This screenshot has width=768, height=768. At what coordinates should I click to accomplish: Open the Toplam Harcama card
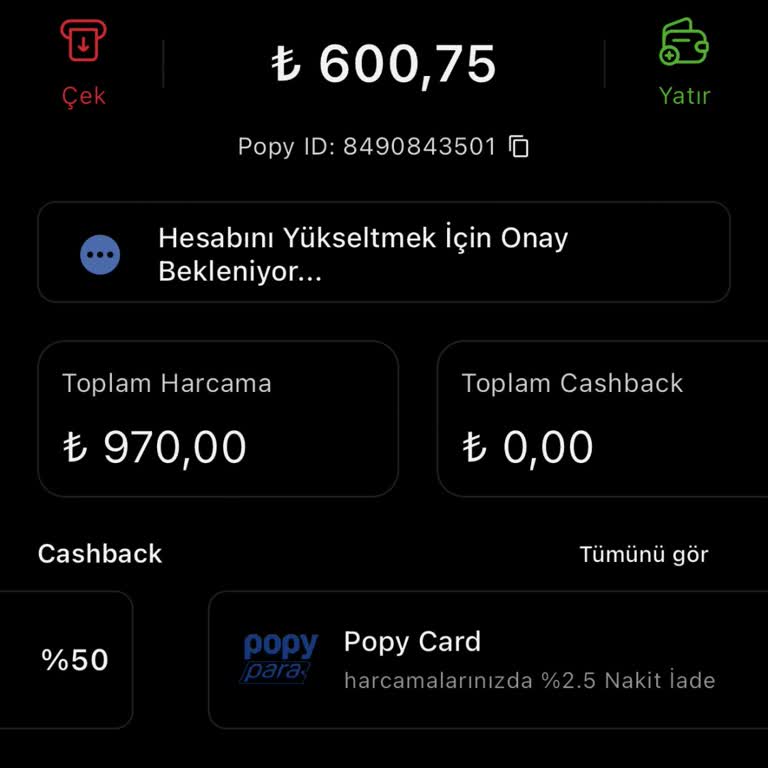[x=218, y=419]
